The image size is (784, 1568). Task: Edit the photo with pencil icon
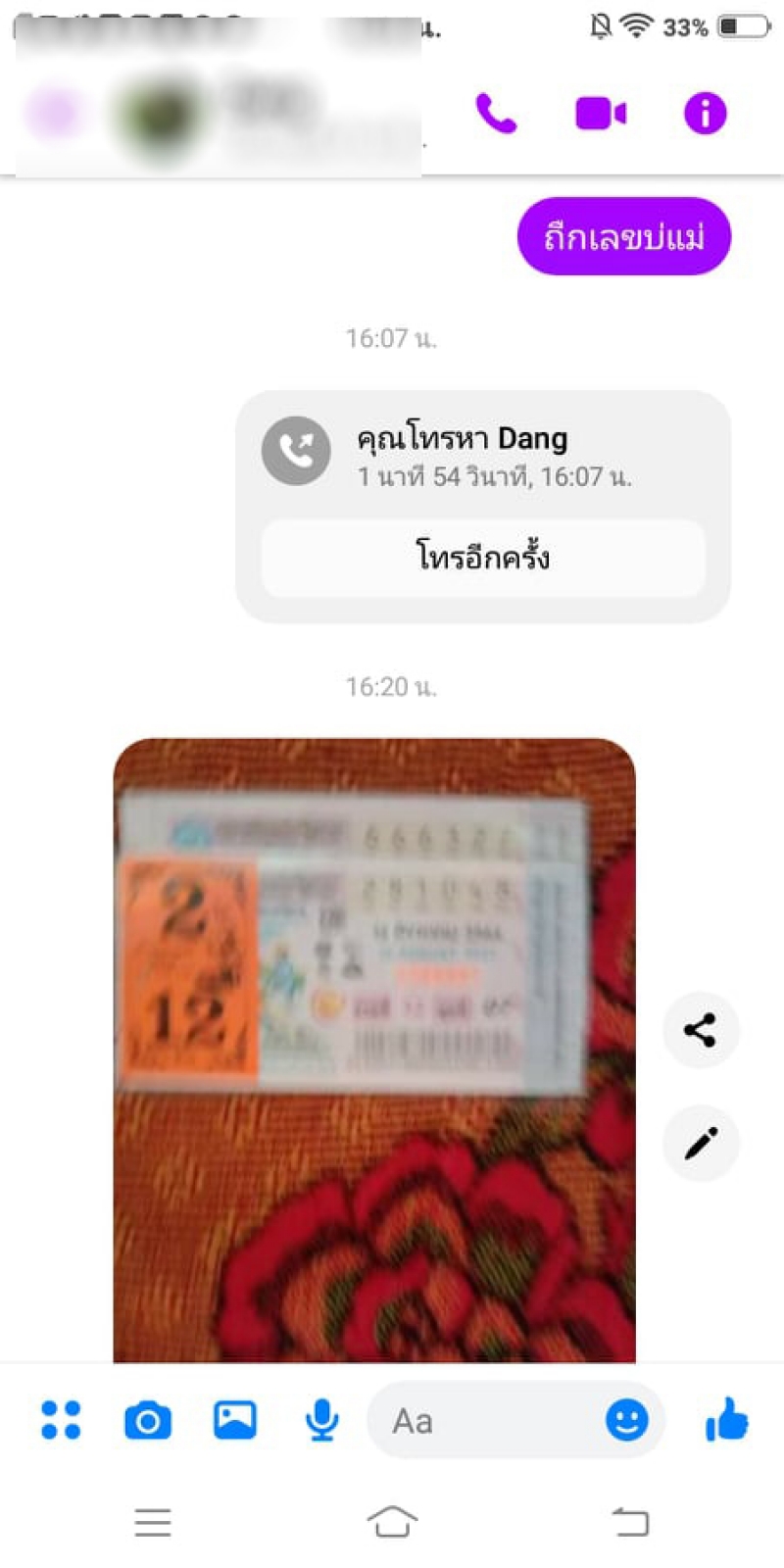[700, 1143]
